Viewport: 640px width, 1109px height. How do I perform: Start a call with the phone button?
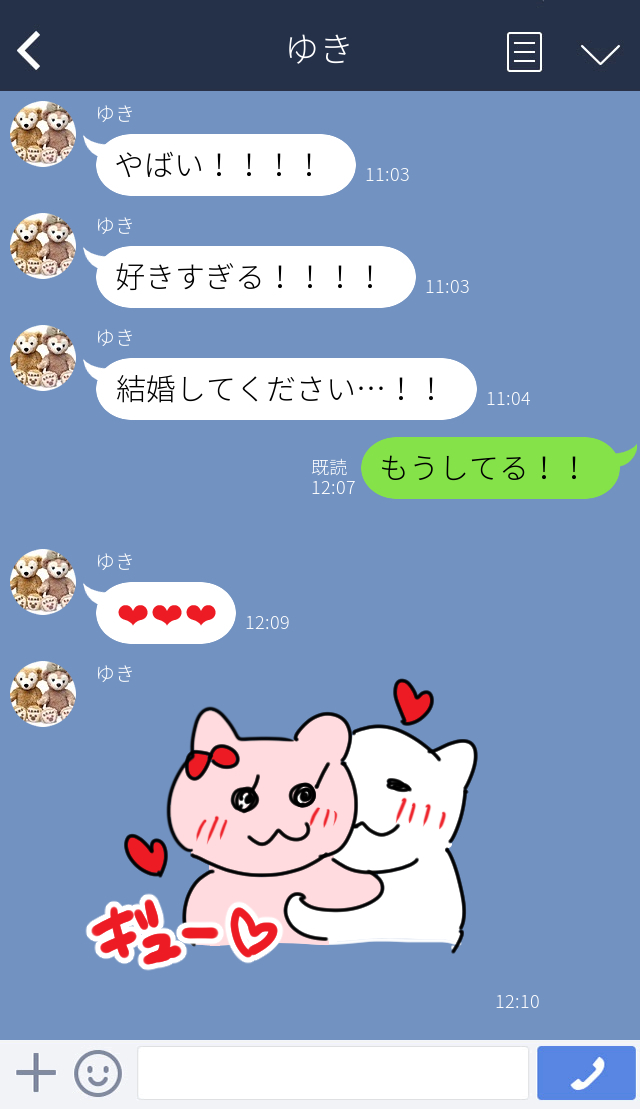[x=586, y=1073]
